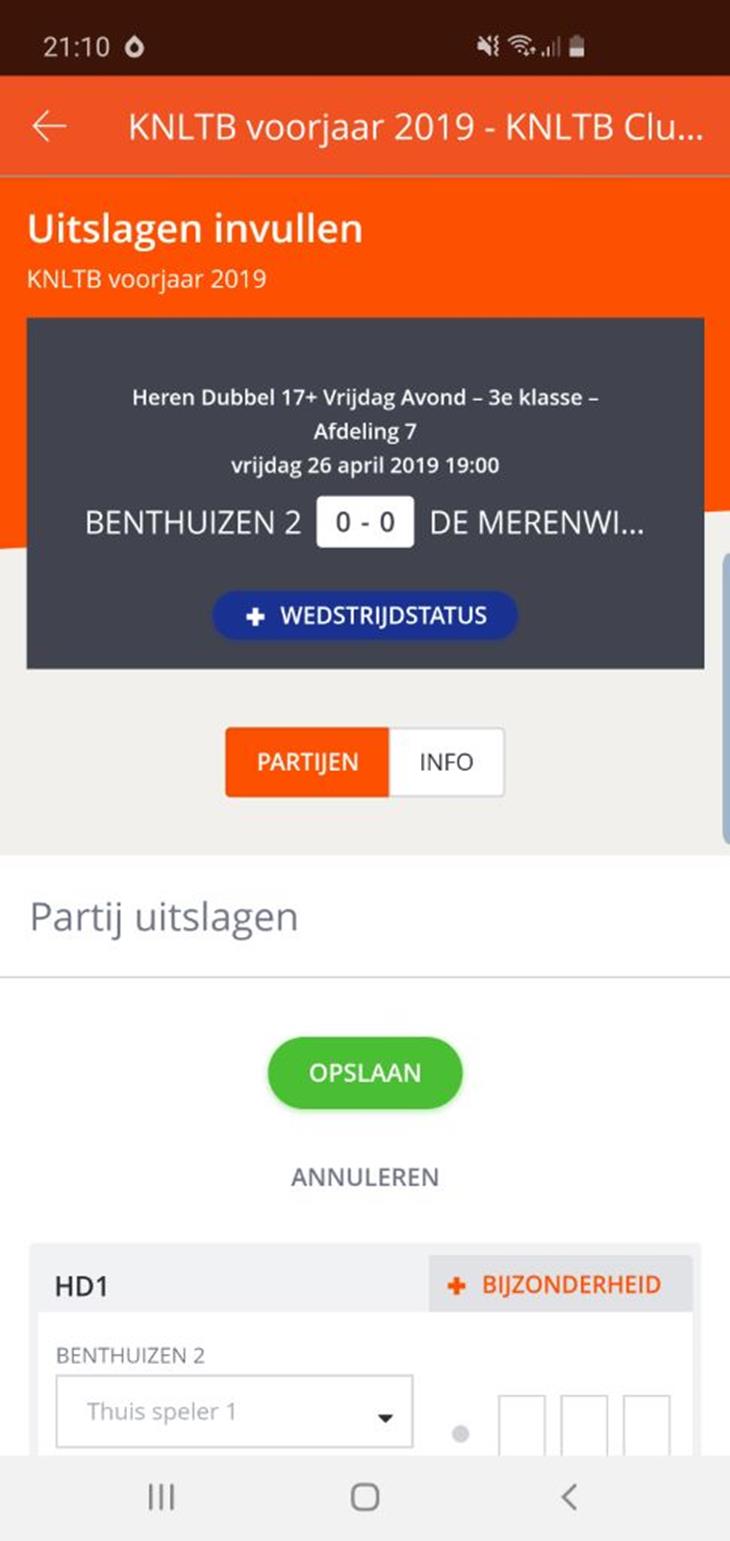Tap the first set score box for HD1
This screenshot has height=1541, width=730.
pos(522,1425)
